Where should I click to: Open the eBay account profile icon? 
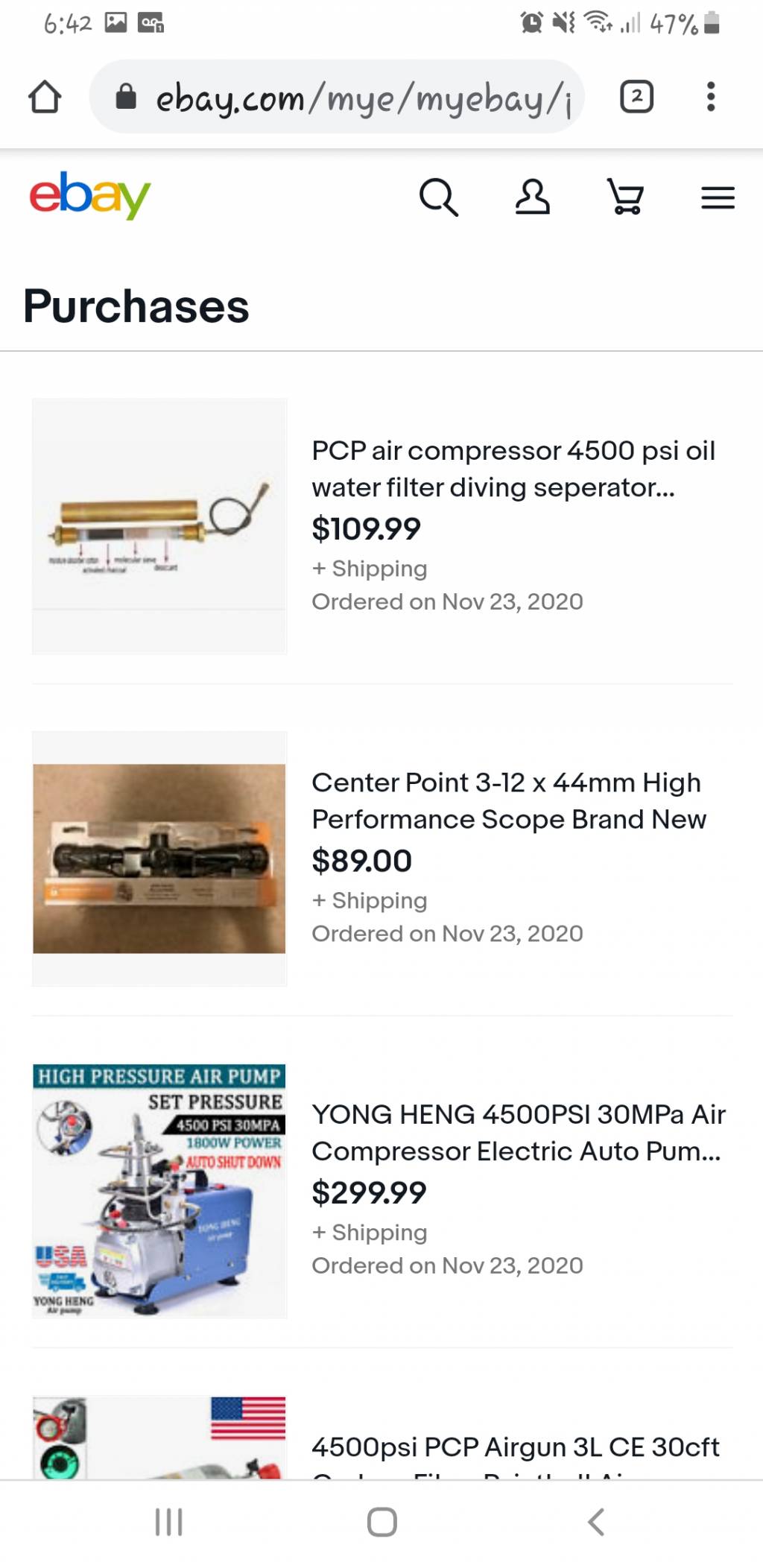click(x=532, y=197)
